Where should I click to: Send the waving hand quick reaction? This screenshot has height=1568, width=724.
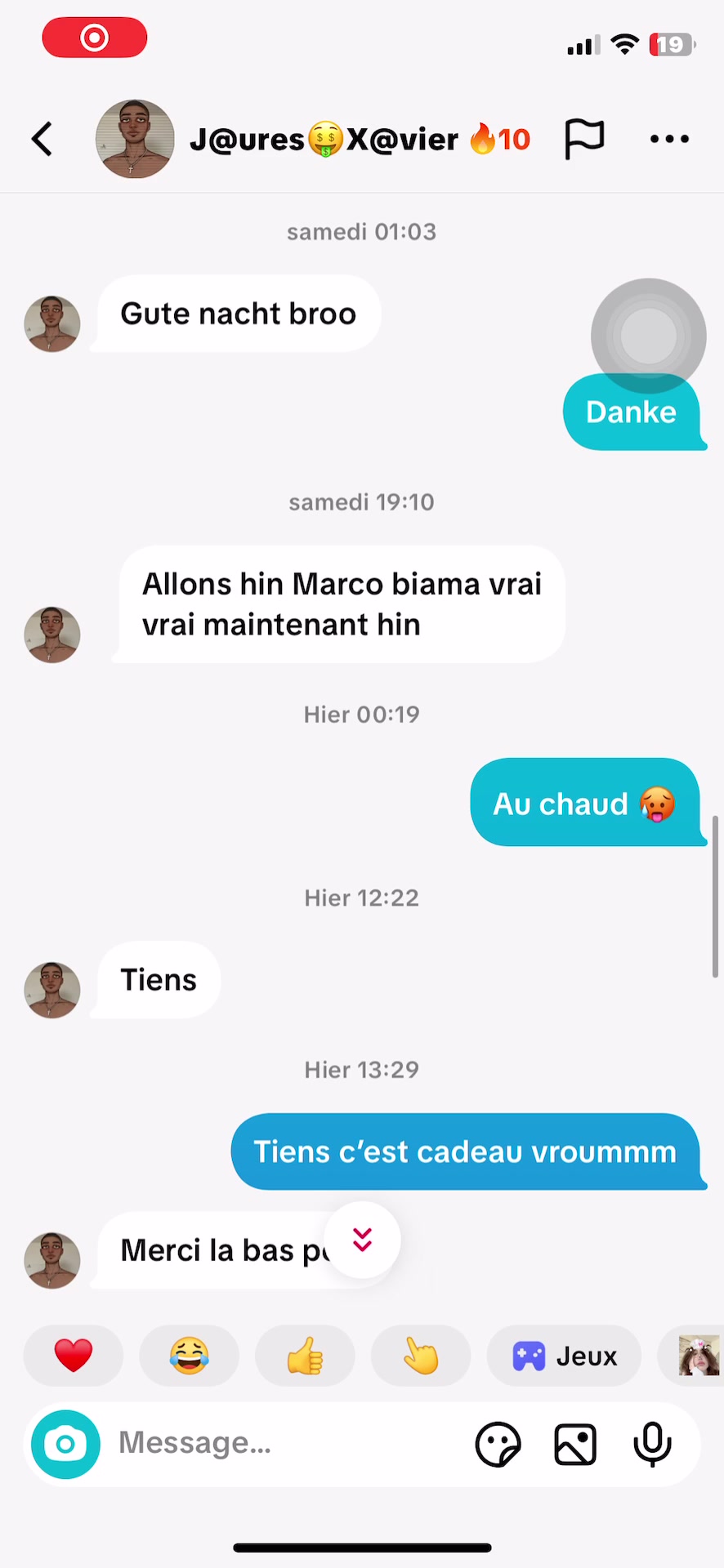[421, 1356]
